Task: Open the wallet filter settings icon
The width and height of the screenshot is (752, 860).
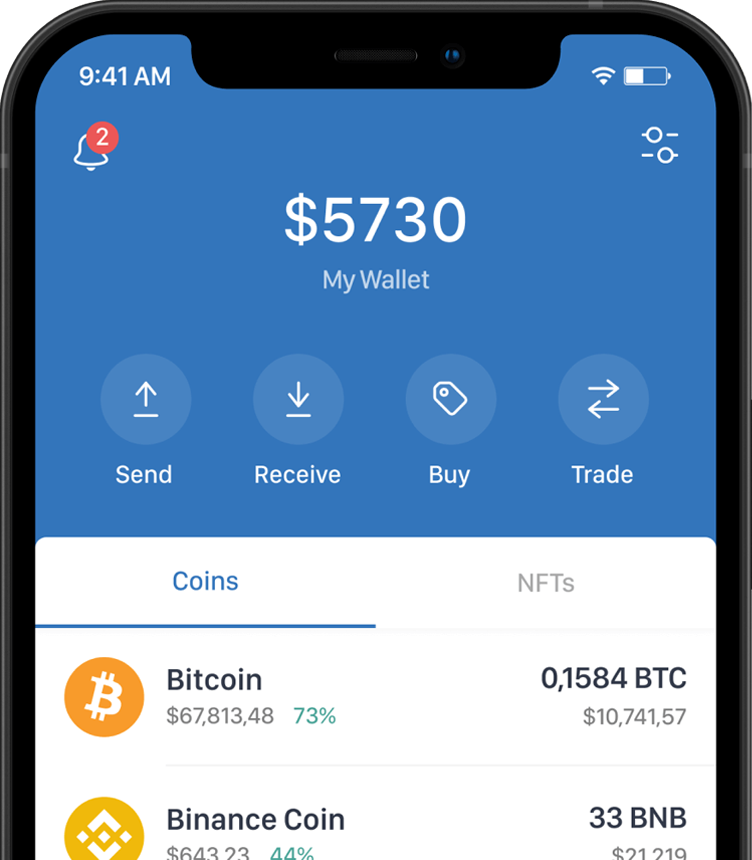Action: point(660,145)
